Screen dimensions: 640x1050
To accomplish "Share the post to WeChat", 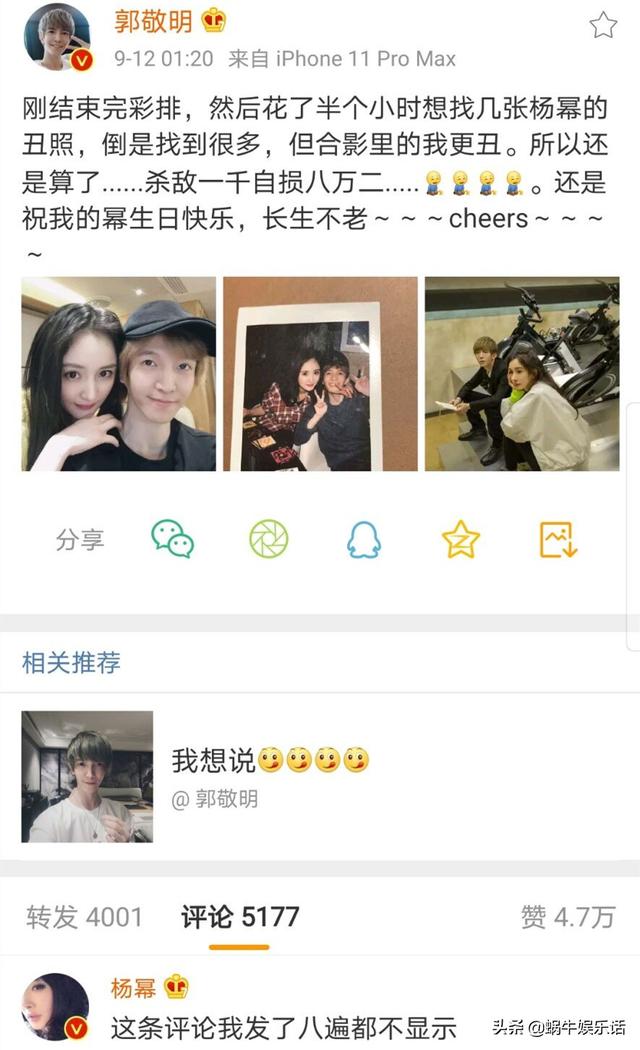I will [172, 540].
